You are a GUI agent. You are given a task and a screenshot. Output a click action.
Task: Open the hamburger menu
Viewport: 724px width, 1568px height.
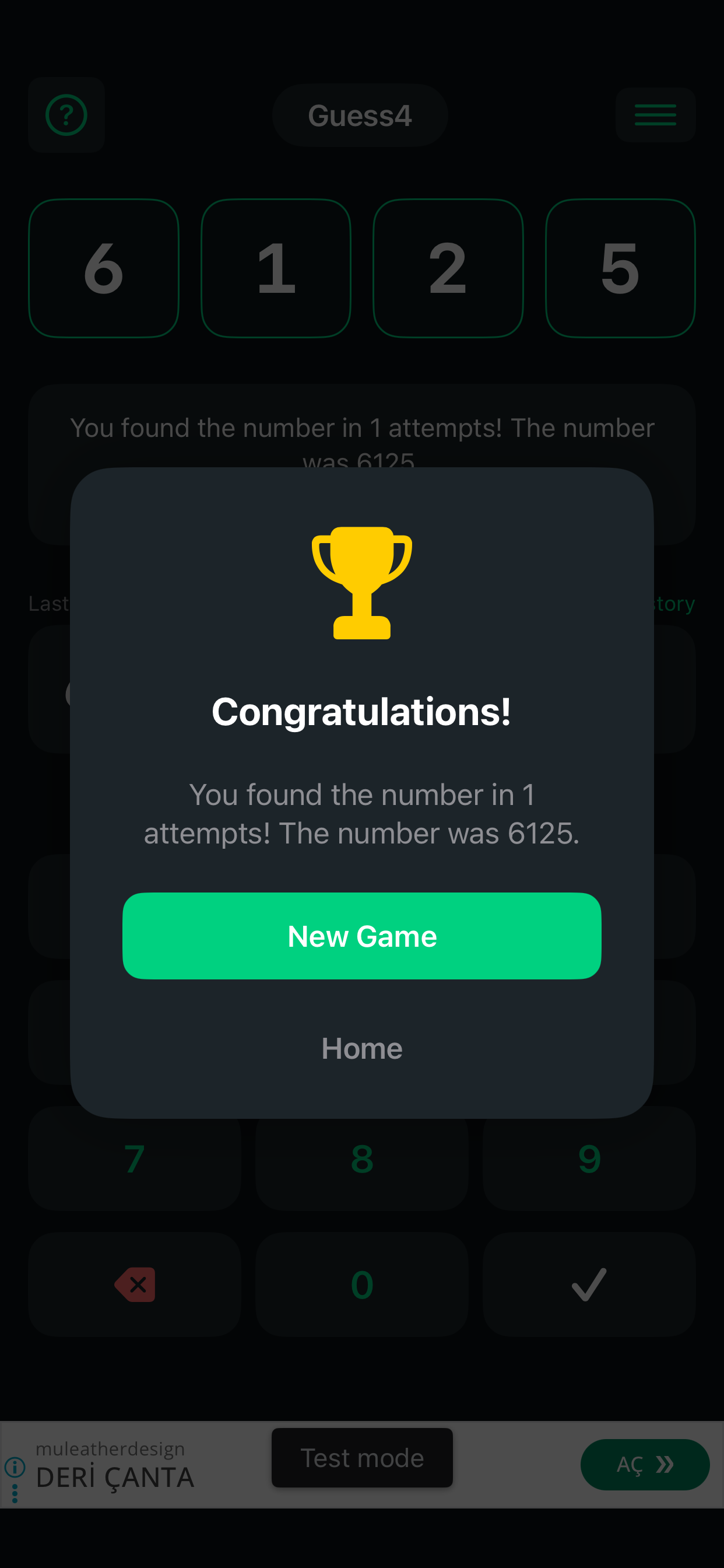point(655,115)
